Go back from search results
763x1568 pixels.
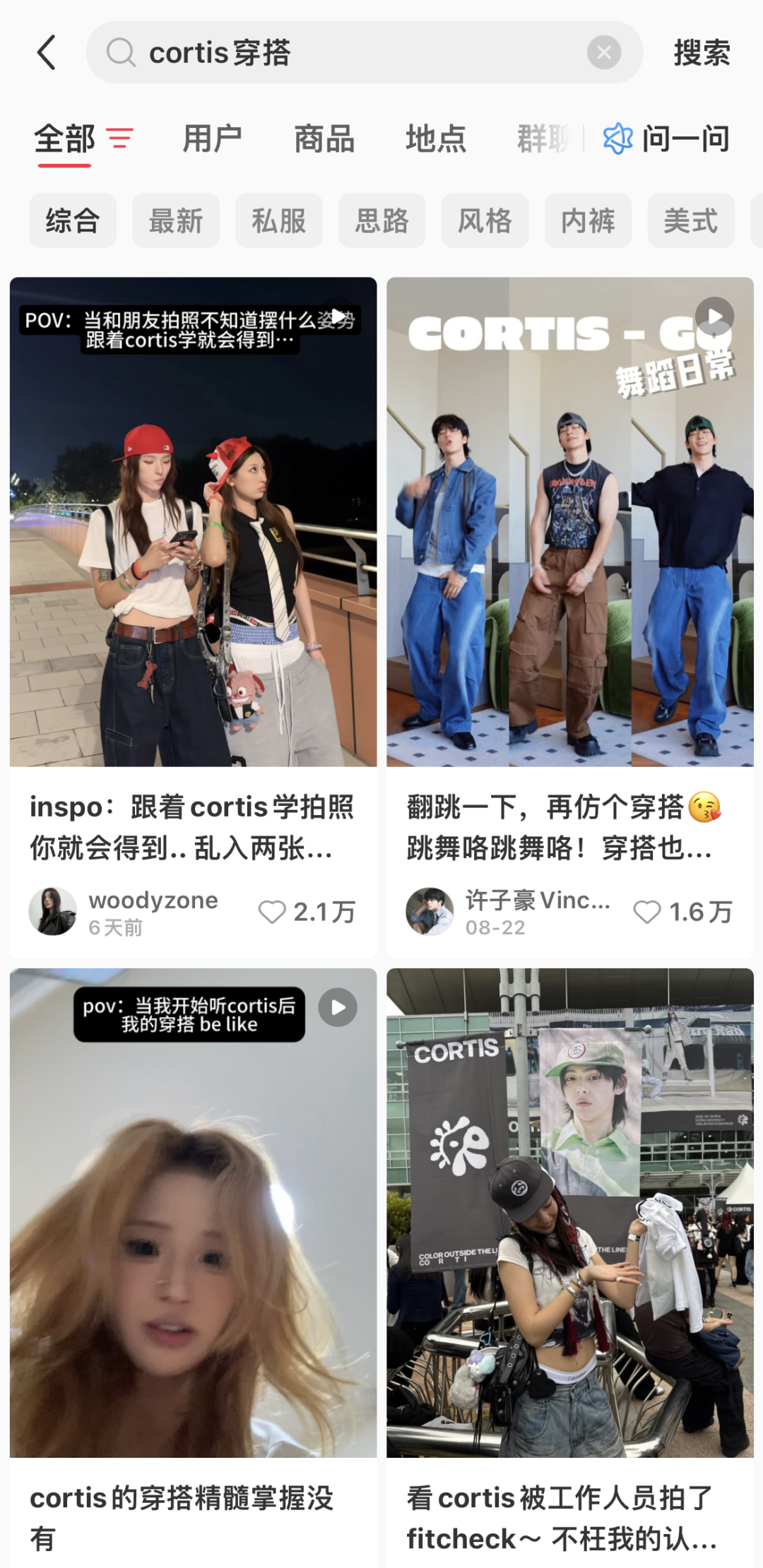pyautogui.click(x=47, y=53)
